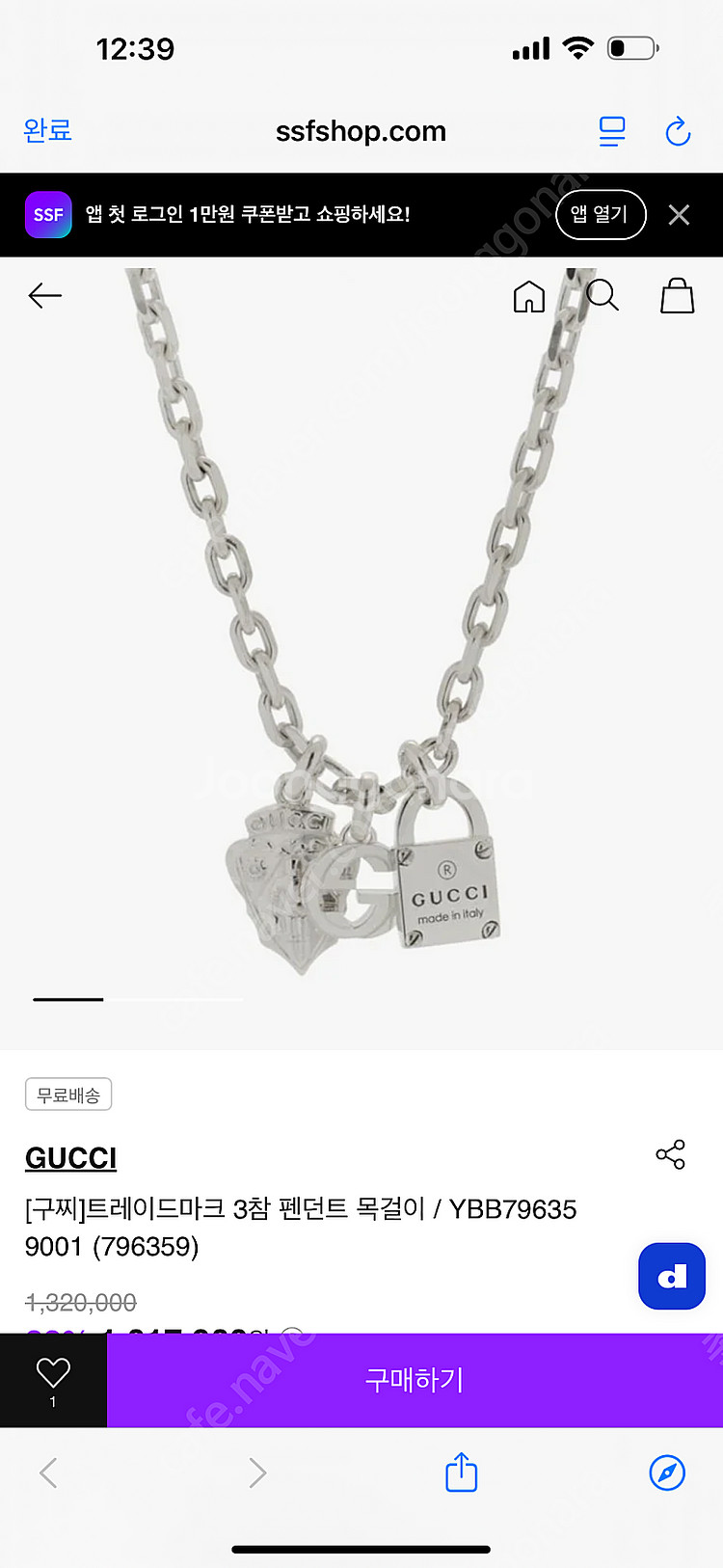Open in Safari via the compass icon
This screenshot has height=1568, width=723.
click(x=667, y=1473)
